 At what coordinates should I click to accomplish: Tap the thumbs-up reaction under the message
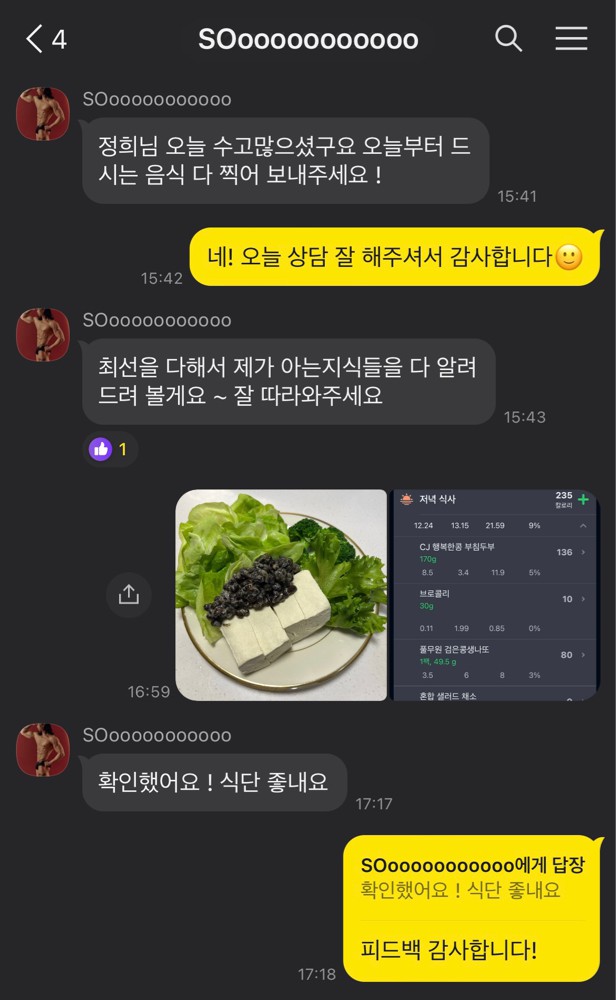(109, 449)
